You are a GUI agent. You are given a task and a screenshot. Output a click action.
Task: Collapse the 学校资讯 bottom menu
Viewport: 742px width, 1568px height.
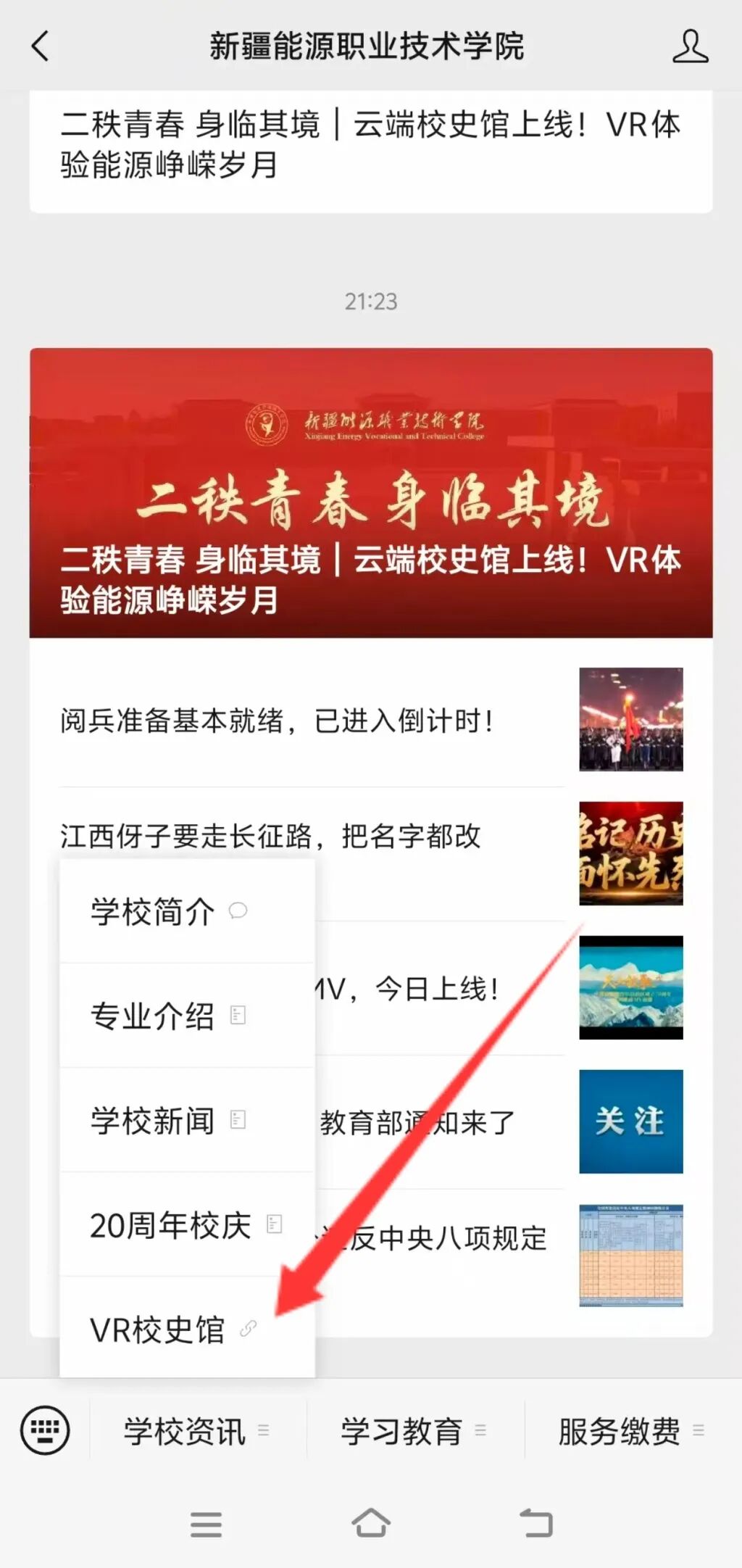(197, 1431)
